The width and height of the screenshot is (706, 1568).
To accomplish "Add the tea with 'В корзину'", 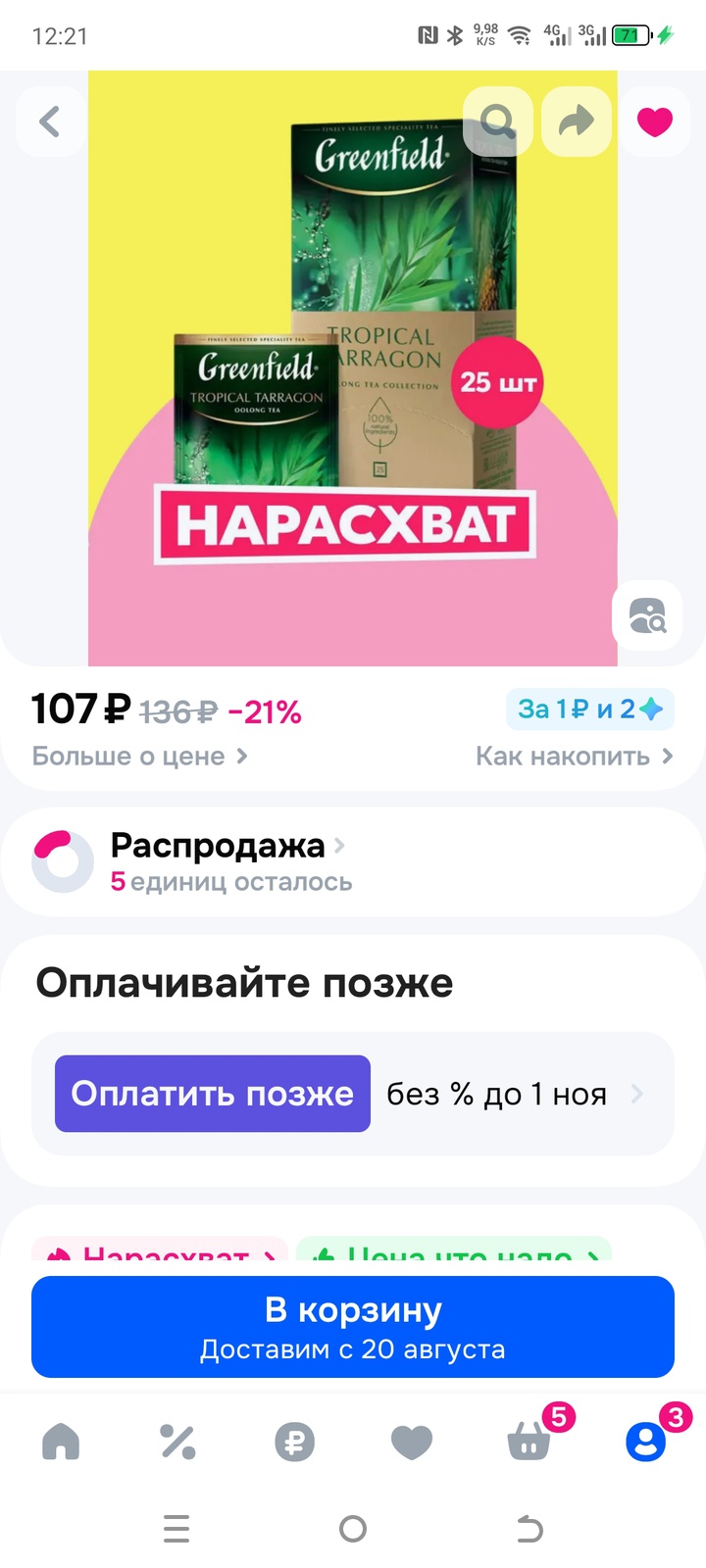I will [x=353, y=1327].
